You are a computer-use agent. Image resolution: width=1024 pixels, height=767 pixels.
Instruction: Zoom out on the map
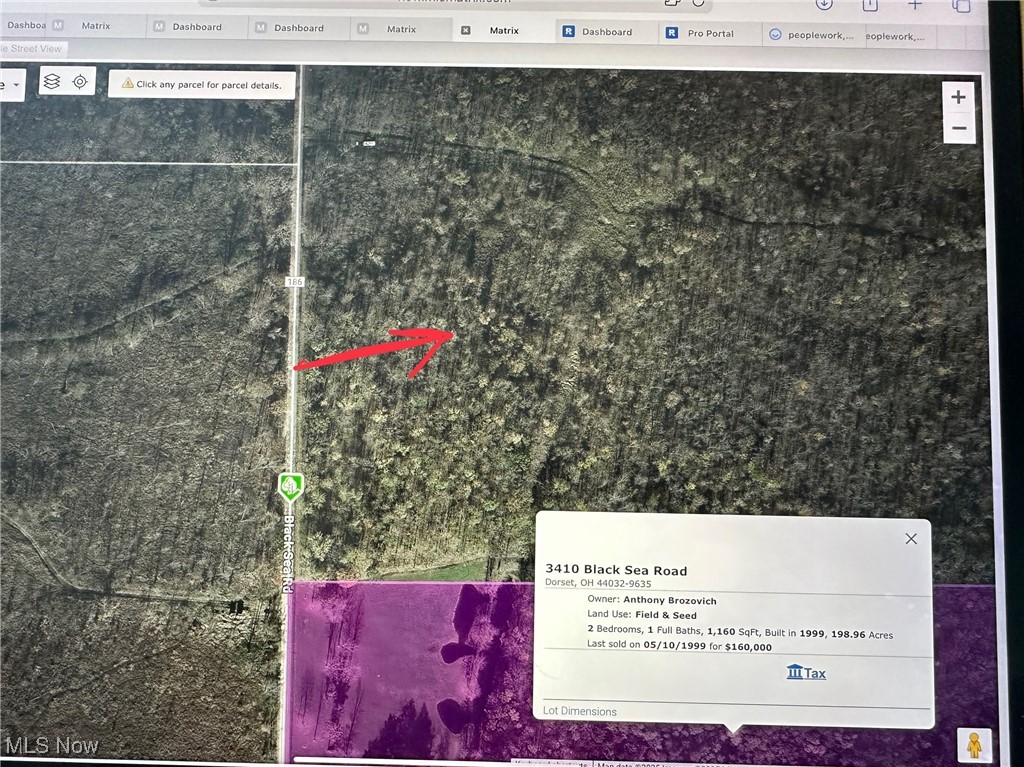pyautogui.click(x=958, y=129)
